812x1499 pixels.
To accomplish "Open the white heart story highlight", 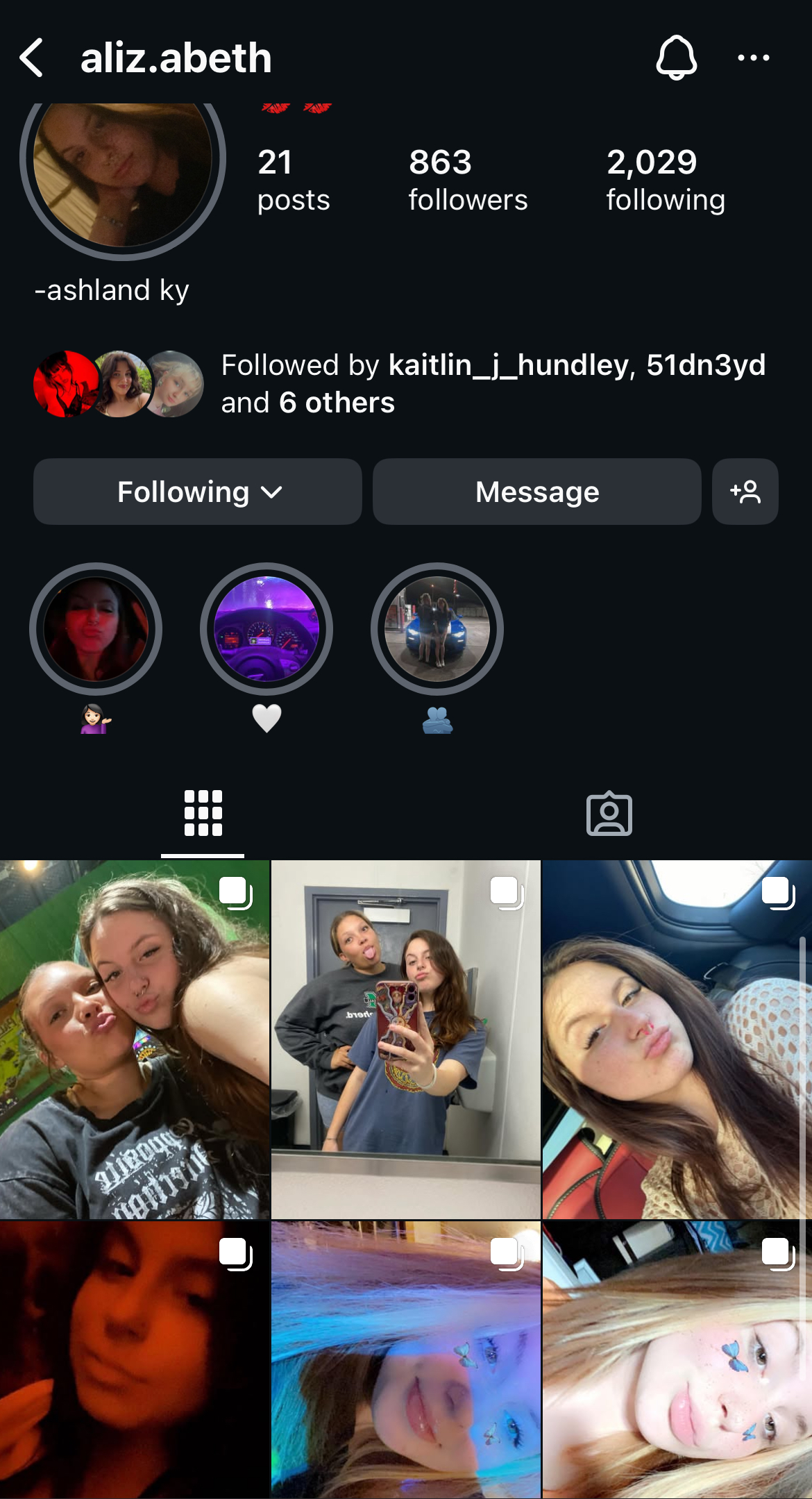I will click(267, 629).
